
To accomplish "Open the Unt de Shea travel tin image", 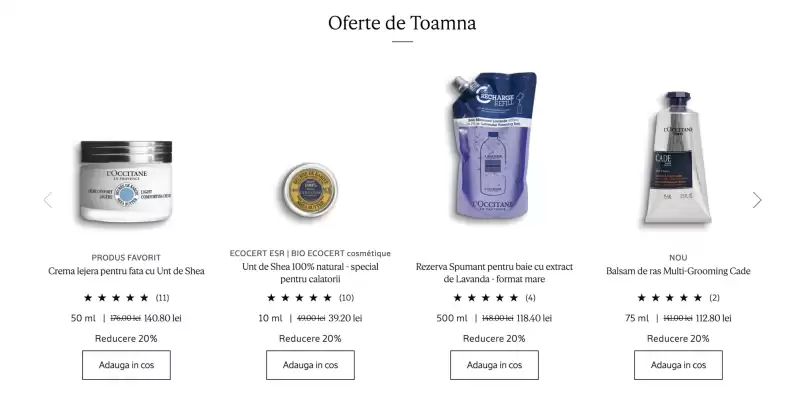I will (310, 190).
